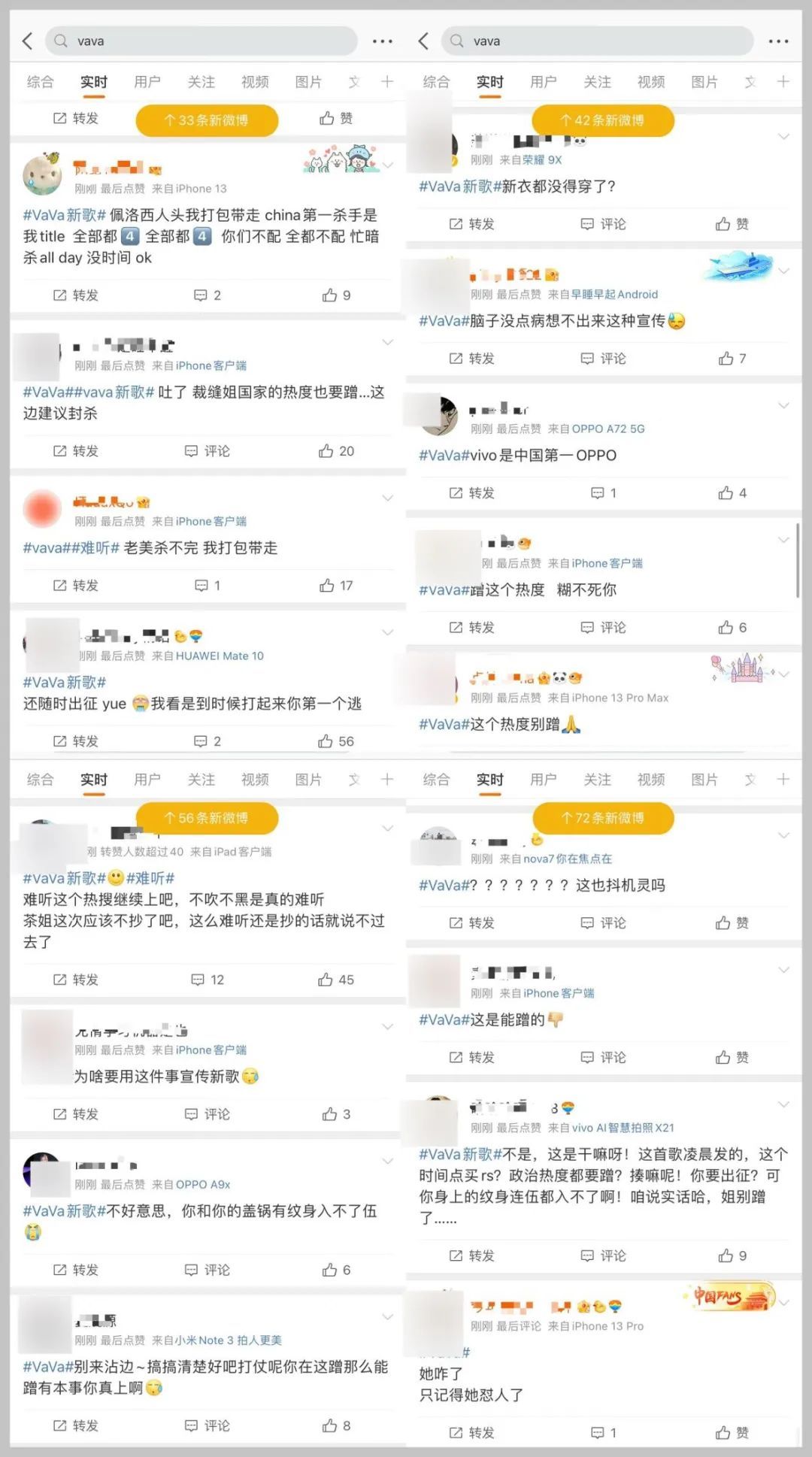Expand the chevron on the HUAWEI Mate 10 post
The width and height of the screenshot is (812, 1457).
(x=388, y=632)
